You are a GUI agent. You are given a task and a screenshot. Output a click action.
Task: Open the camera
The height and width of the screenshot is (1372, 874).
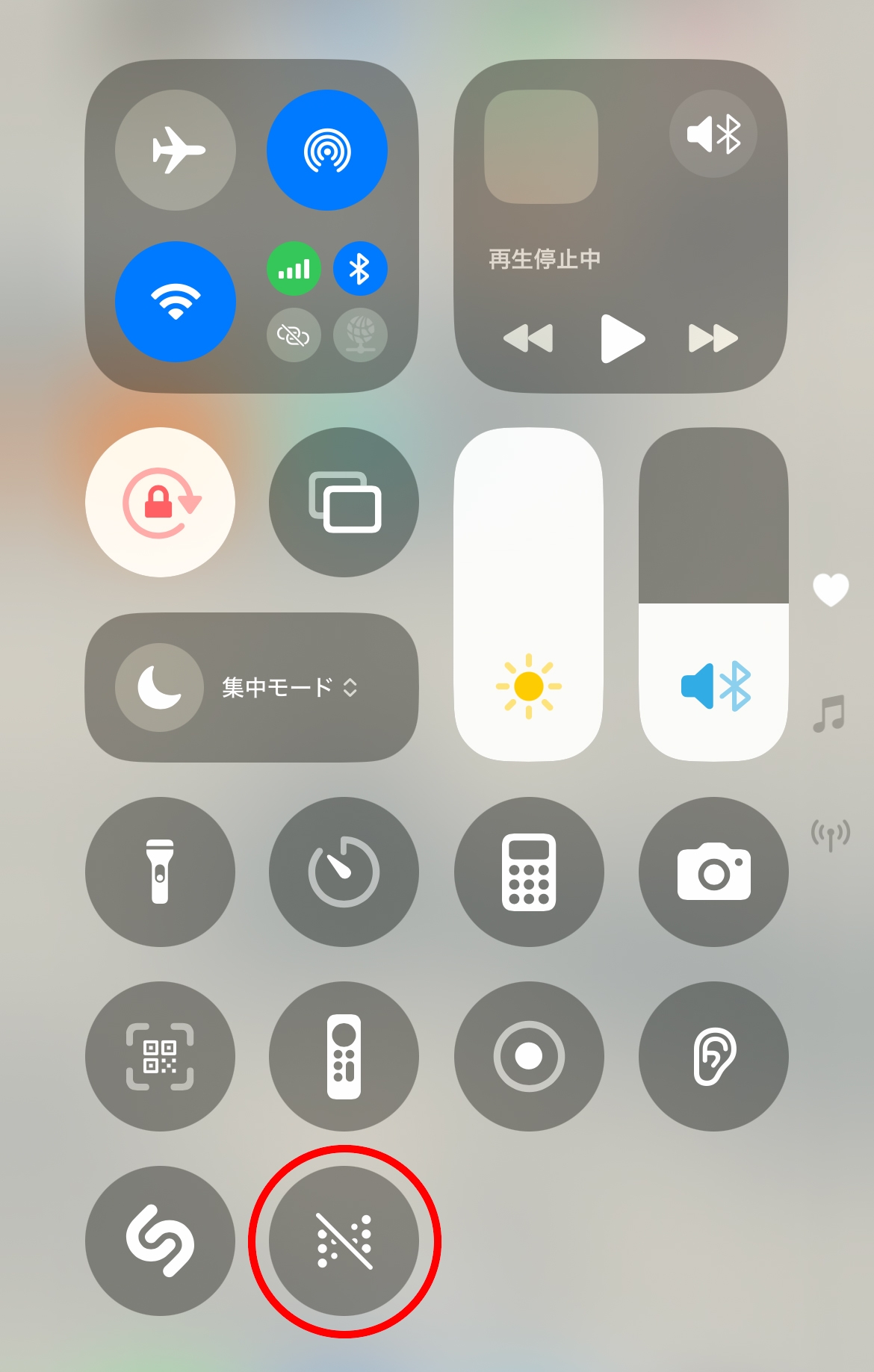tap(713, 872)
